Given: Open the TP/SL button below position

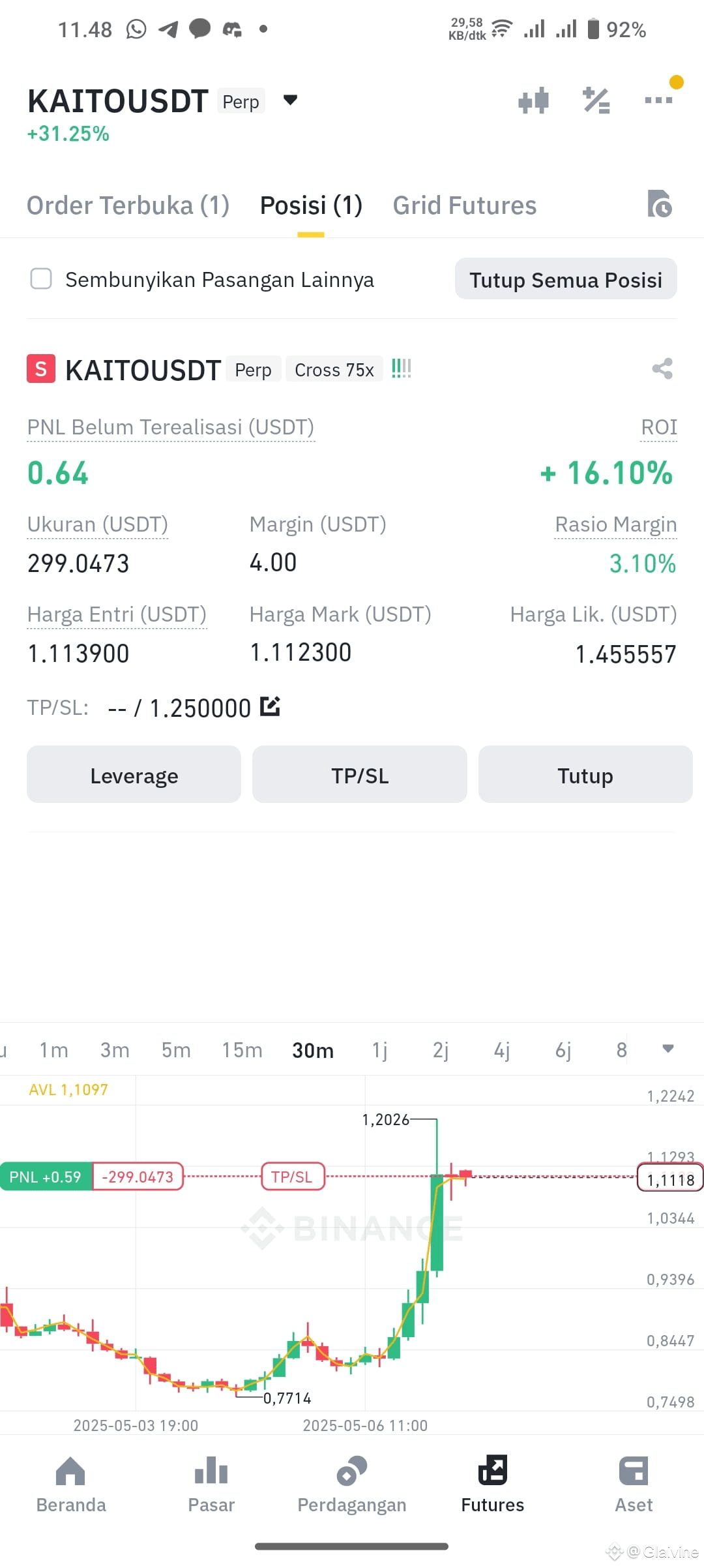Looking at the screenshot, I should (360, 775).
